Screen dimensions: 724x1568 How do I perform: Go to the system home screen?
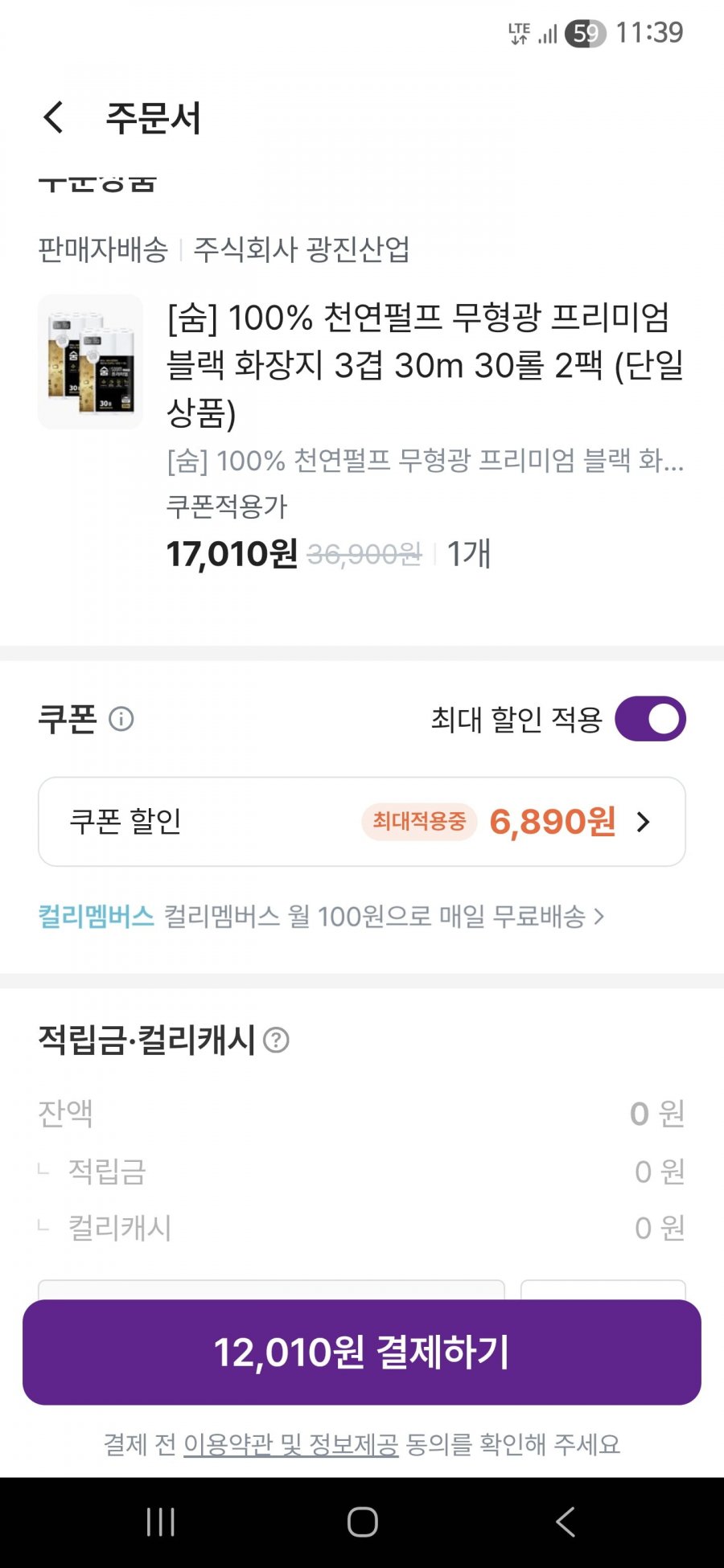(x=362, y=1521)
